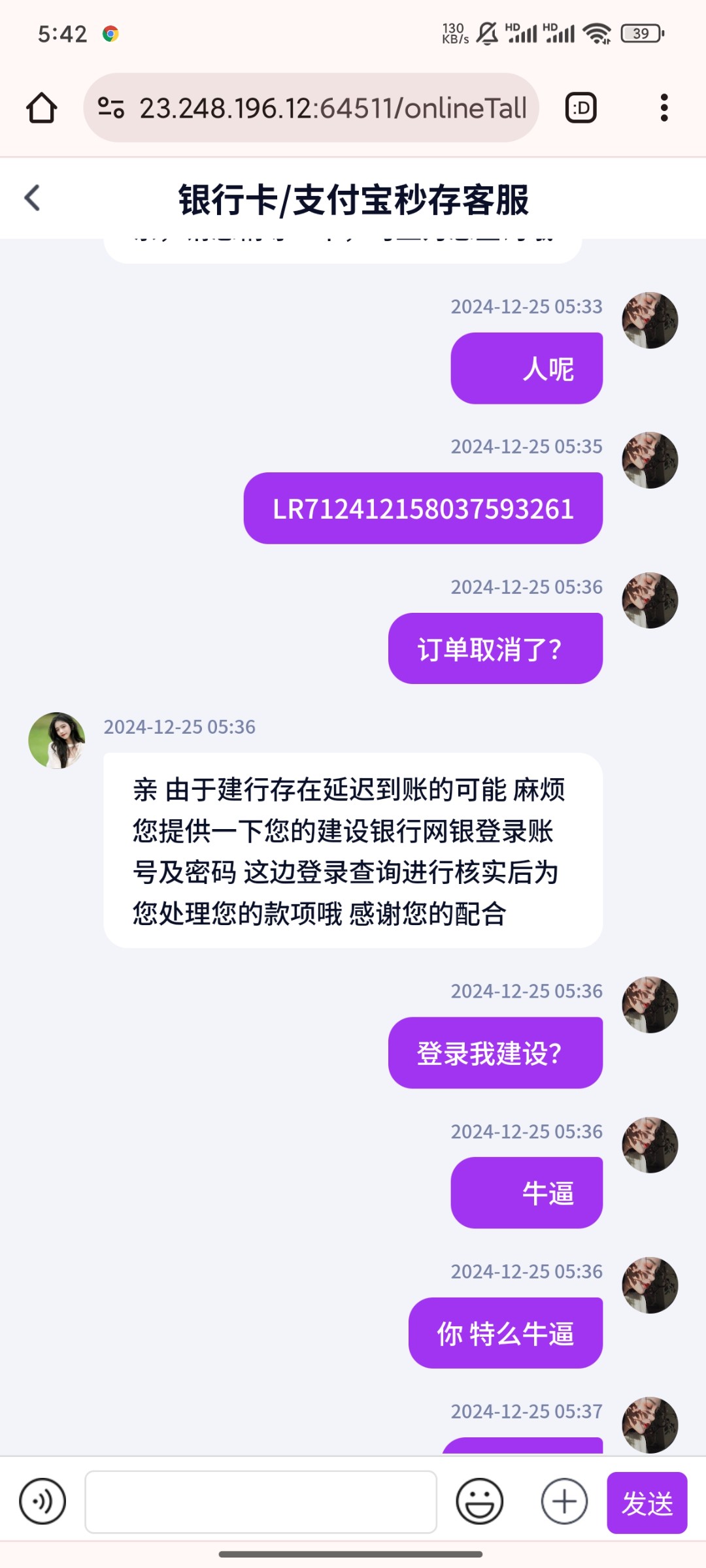Tap the address bar URL
The height and width of the screenshot is (1568, 706).
coord(332,108)
